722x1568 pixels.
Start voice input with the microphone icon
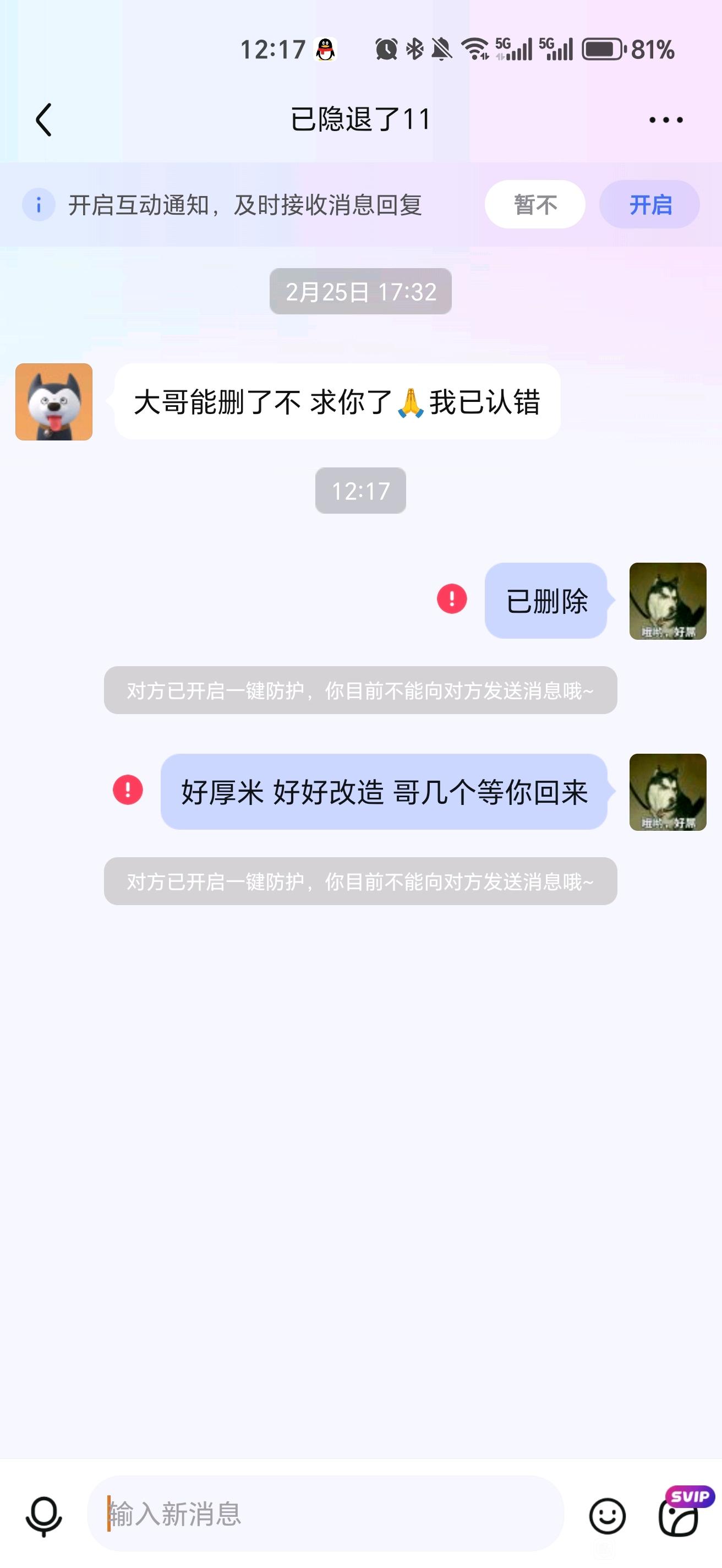pos(44,1514)
